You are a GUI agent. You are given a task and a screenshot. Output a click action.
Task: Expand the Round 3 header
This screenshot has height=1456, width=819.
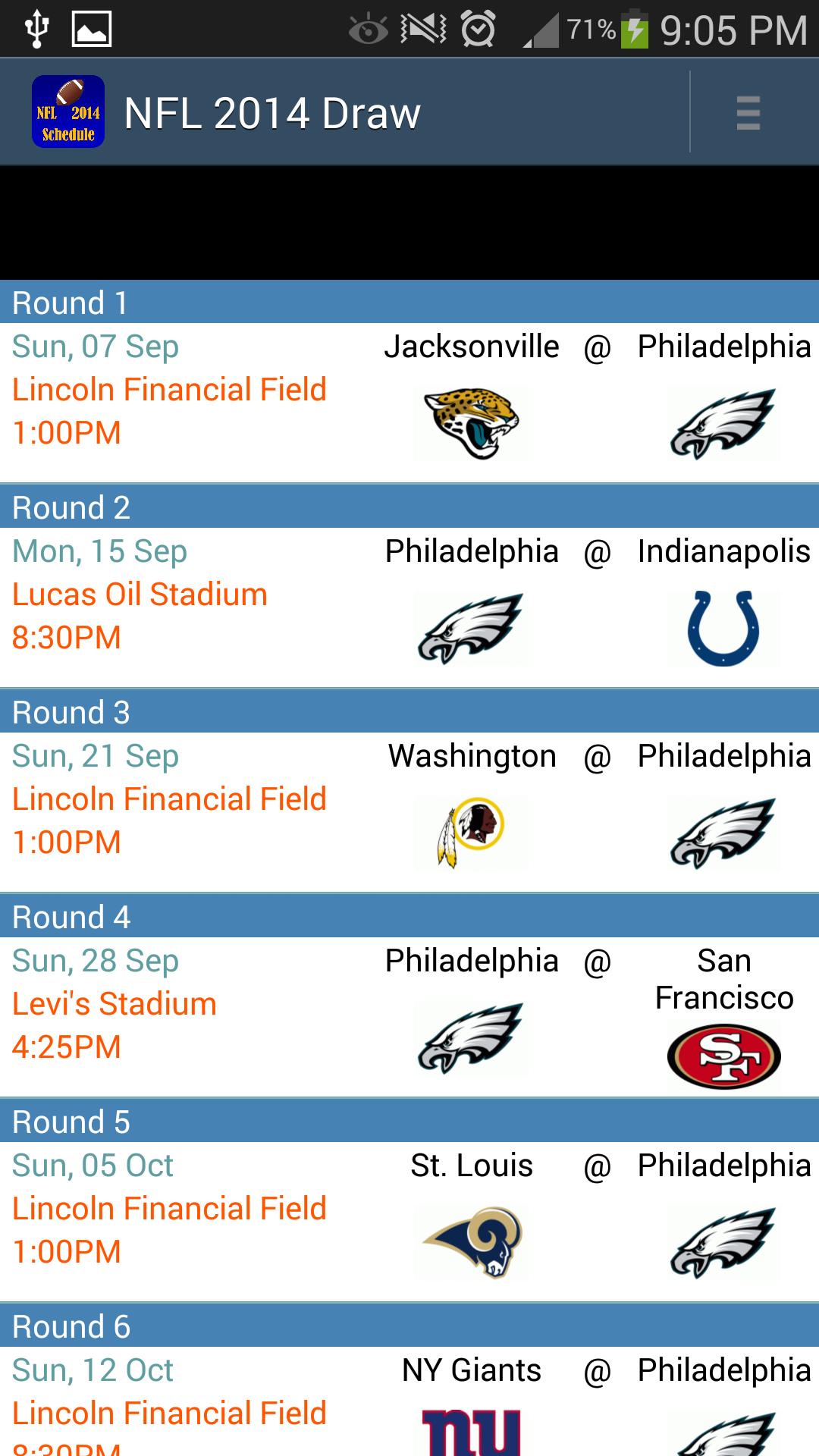click(x=409, y=711)
